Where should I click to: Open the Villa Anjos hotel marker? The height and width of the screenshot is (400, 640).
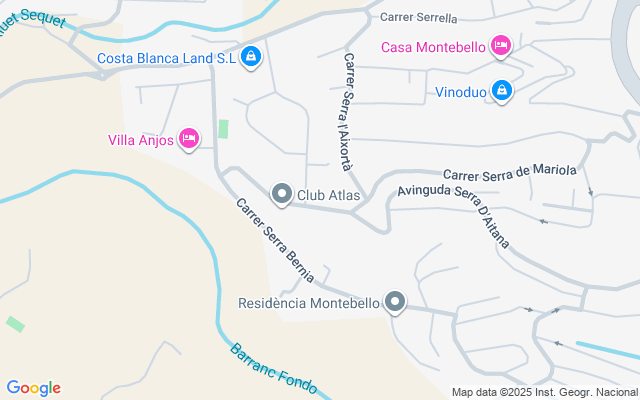click(x=189, y=138)
